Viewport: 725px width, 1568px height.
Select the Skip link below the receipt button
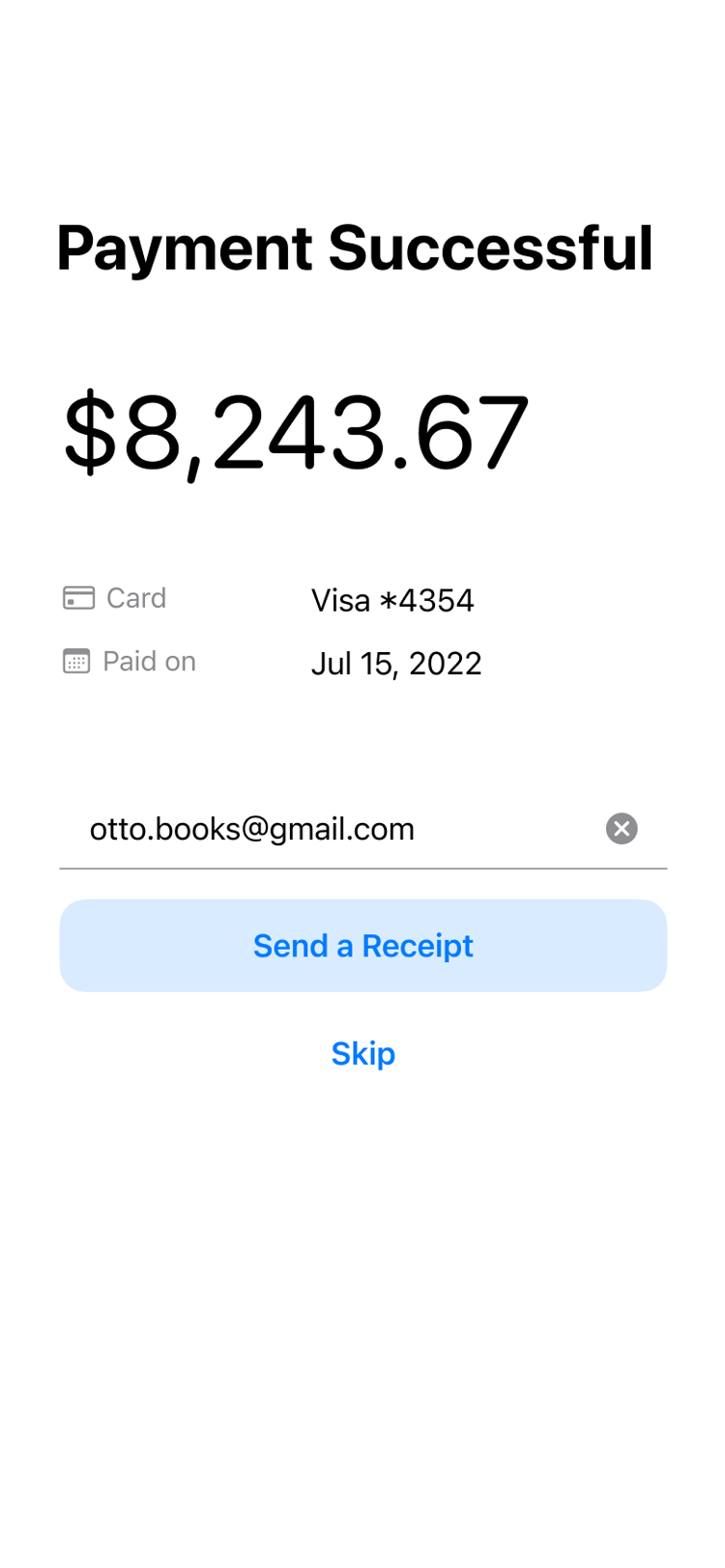363,1053
